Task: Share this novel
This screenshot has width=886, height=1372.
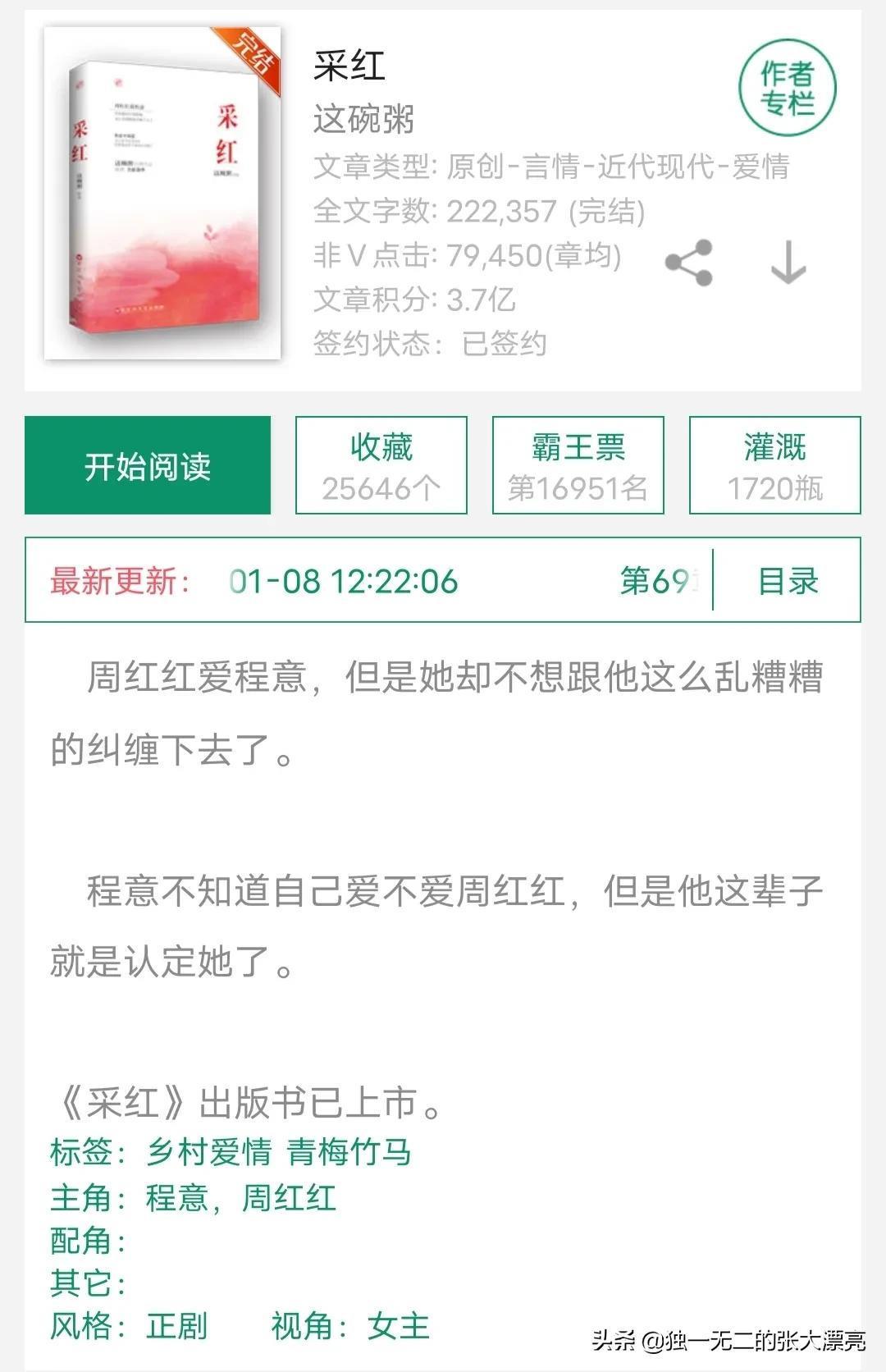Action: pyautogui.click(x=689, y=263)
